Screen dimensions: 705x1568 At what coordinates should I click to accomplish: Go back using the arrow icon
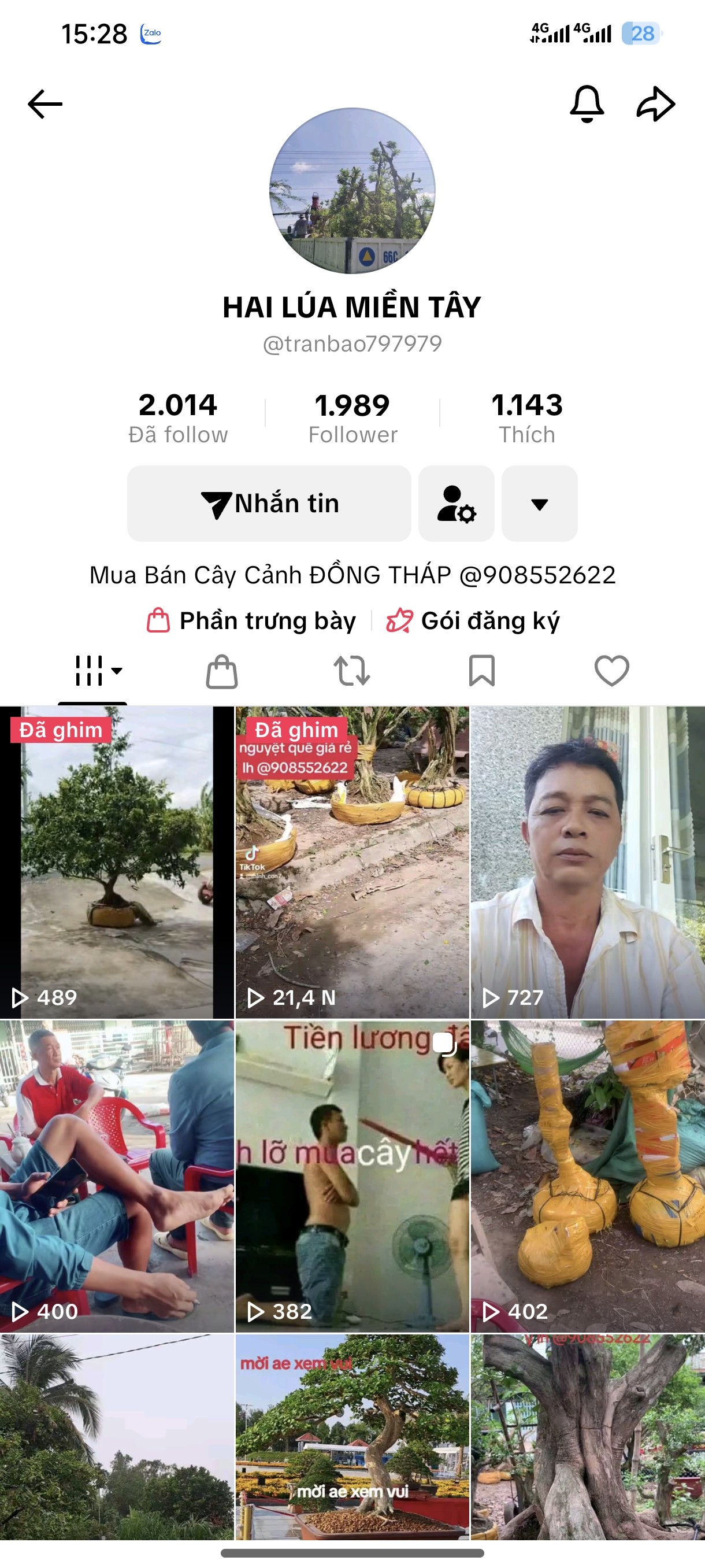tap(45, 104)
